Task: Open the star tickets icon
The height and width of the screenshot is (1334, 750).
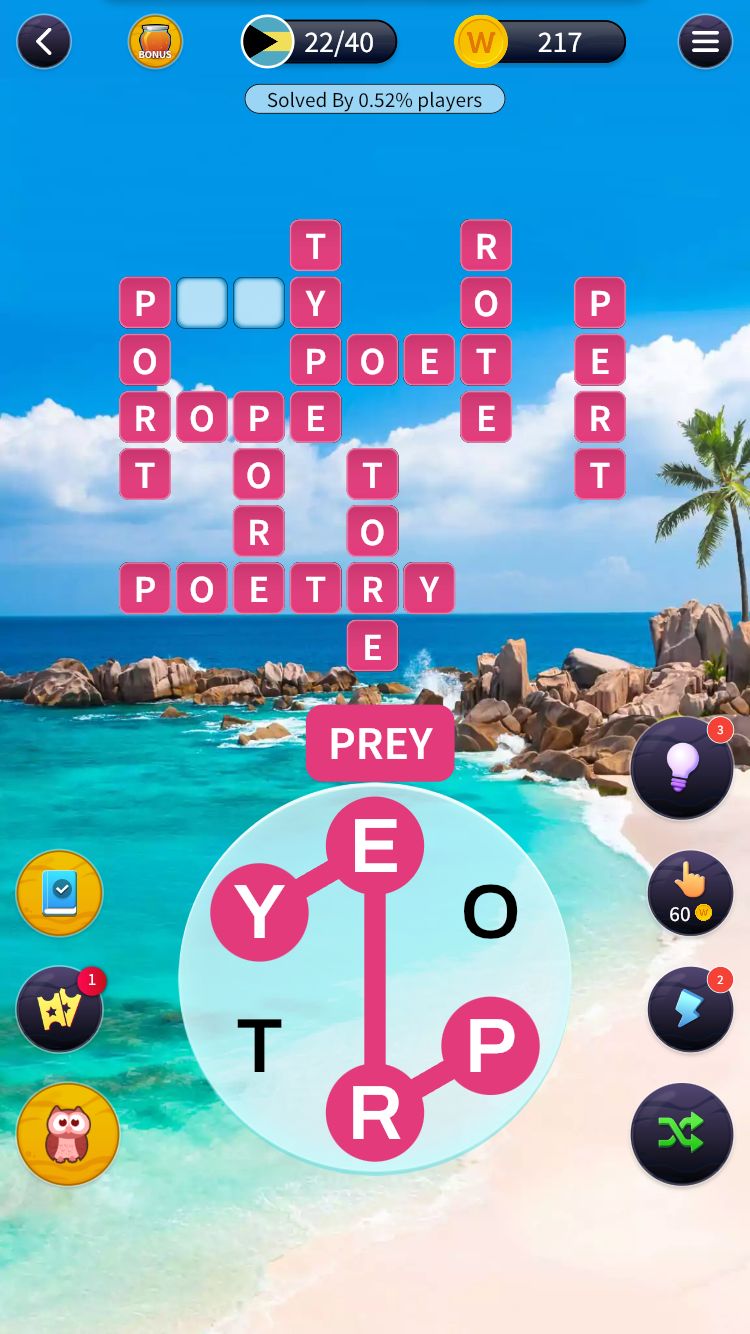Action: point(60,1010)
